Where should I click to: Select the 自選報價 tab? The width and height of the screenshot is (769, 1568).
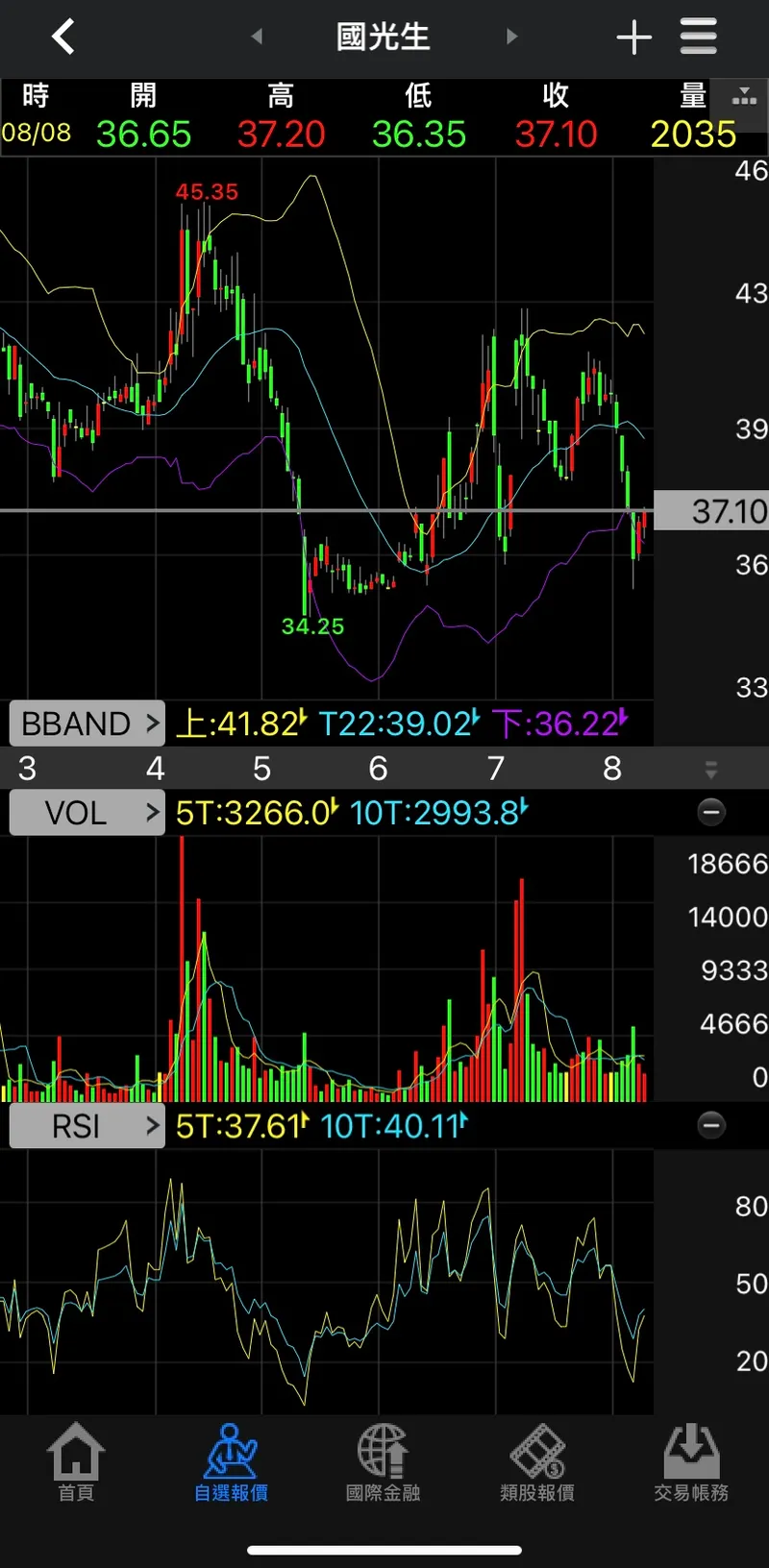point(231,1462)
